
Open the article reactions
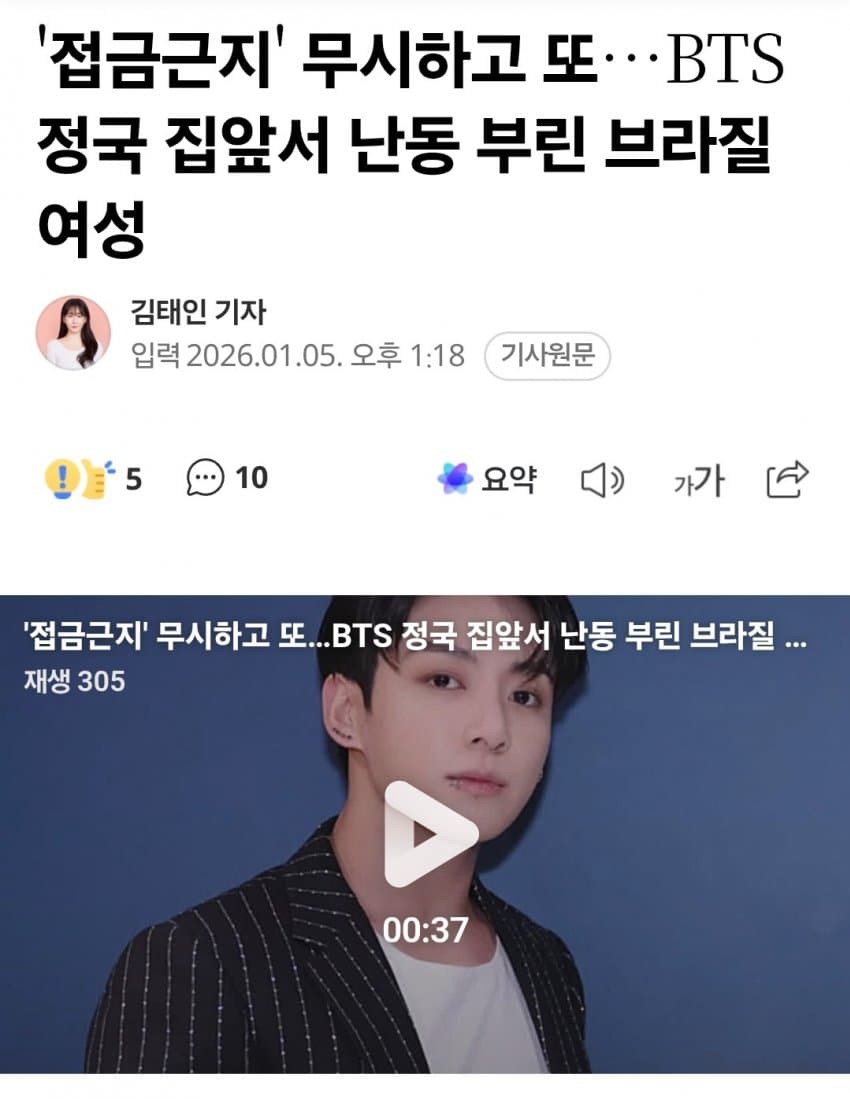click(92, 479)
